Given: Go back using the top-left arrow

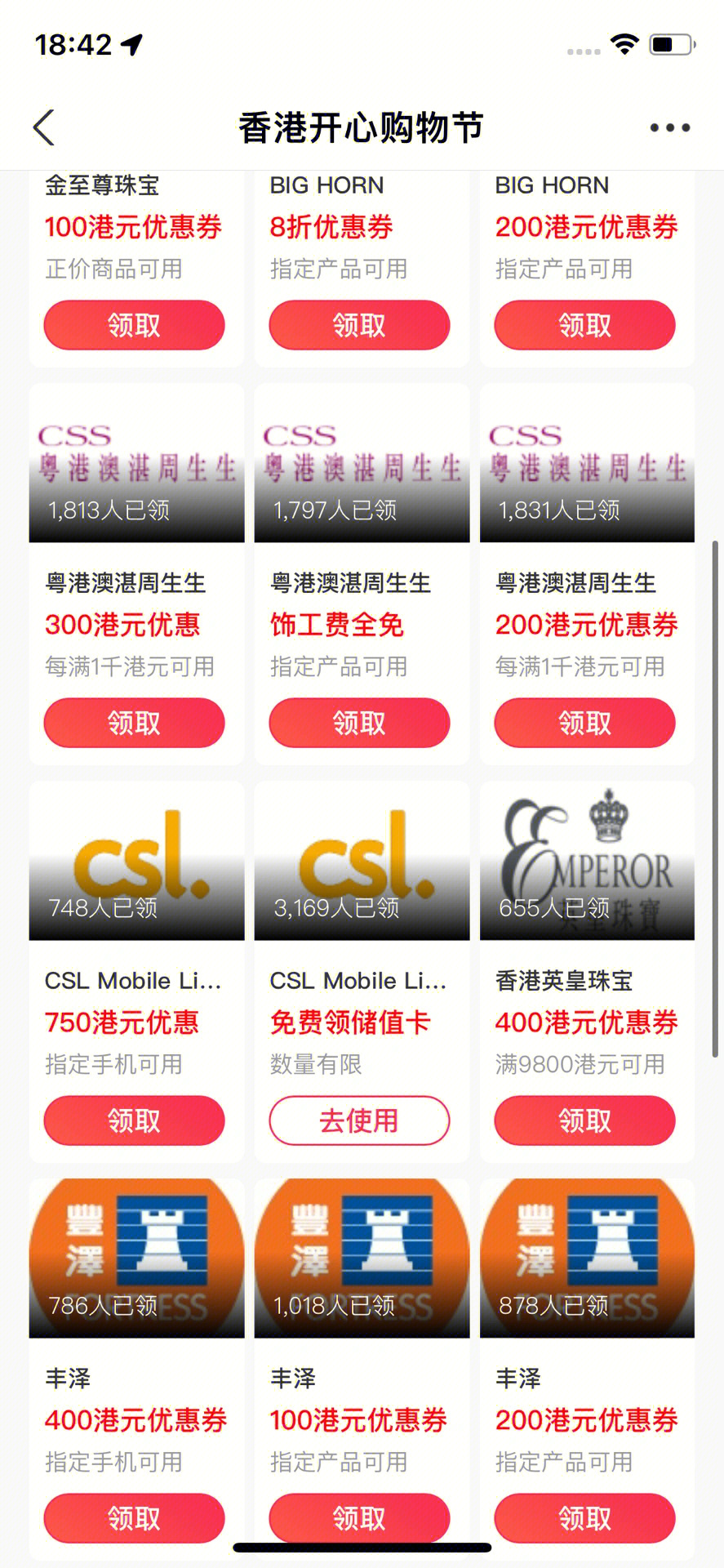Looking at the screenshot, I should [44, 128].
